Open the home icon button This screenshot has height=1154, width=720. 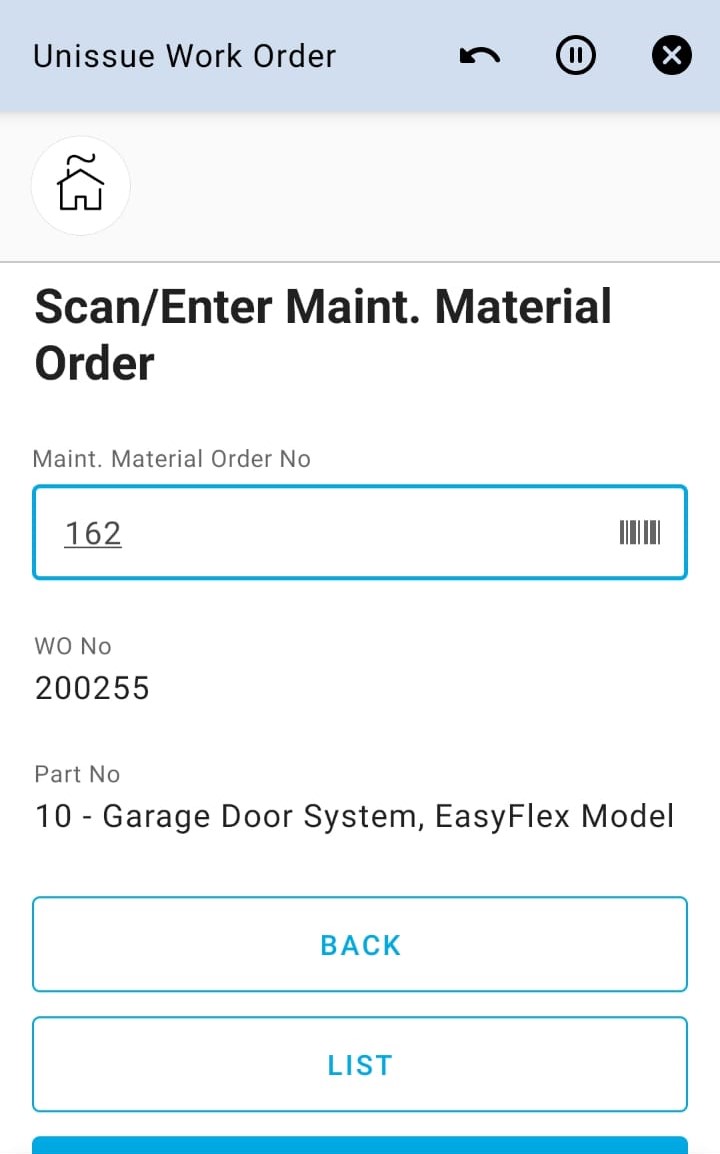tap(81, 185)
